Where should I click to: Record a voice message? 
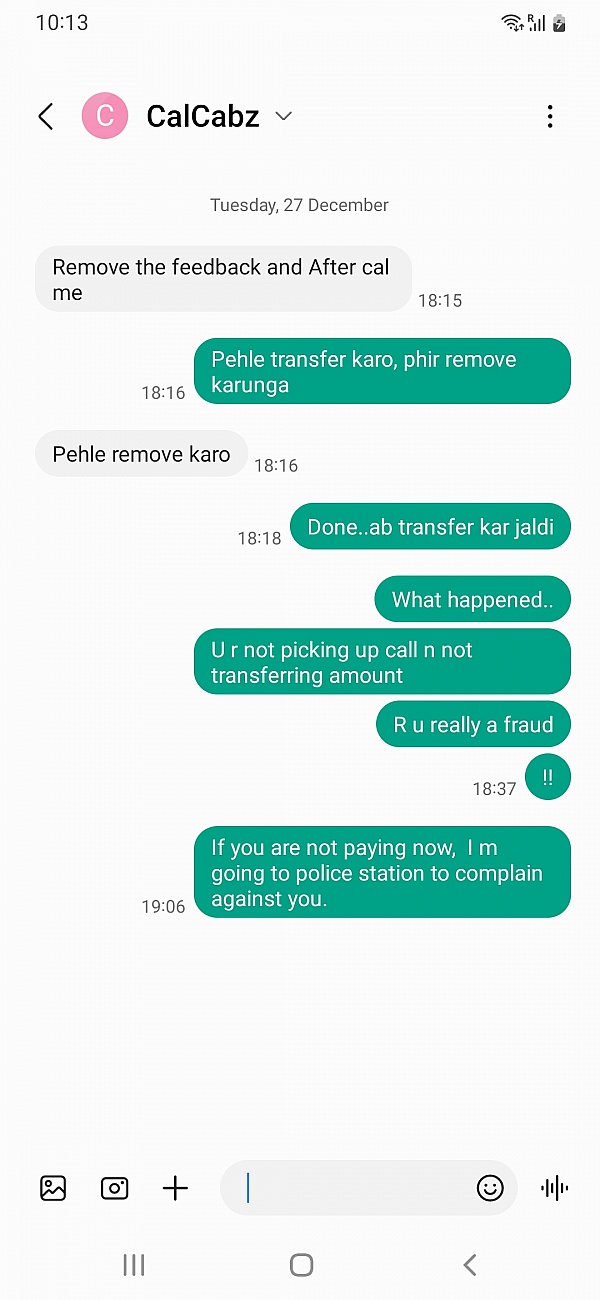pyautogui.click(x=554, y=1188)
